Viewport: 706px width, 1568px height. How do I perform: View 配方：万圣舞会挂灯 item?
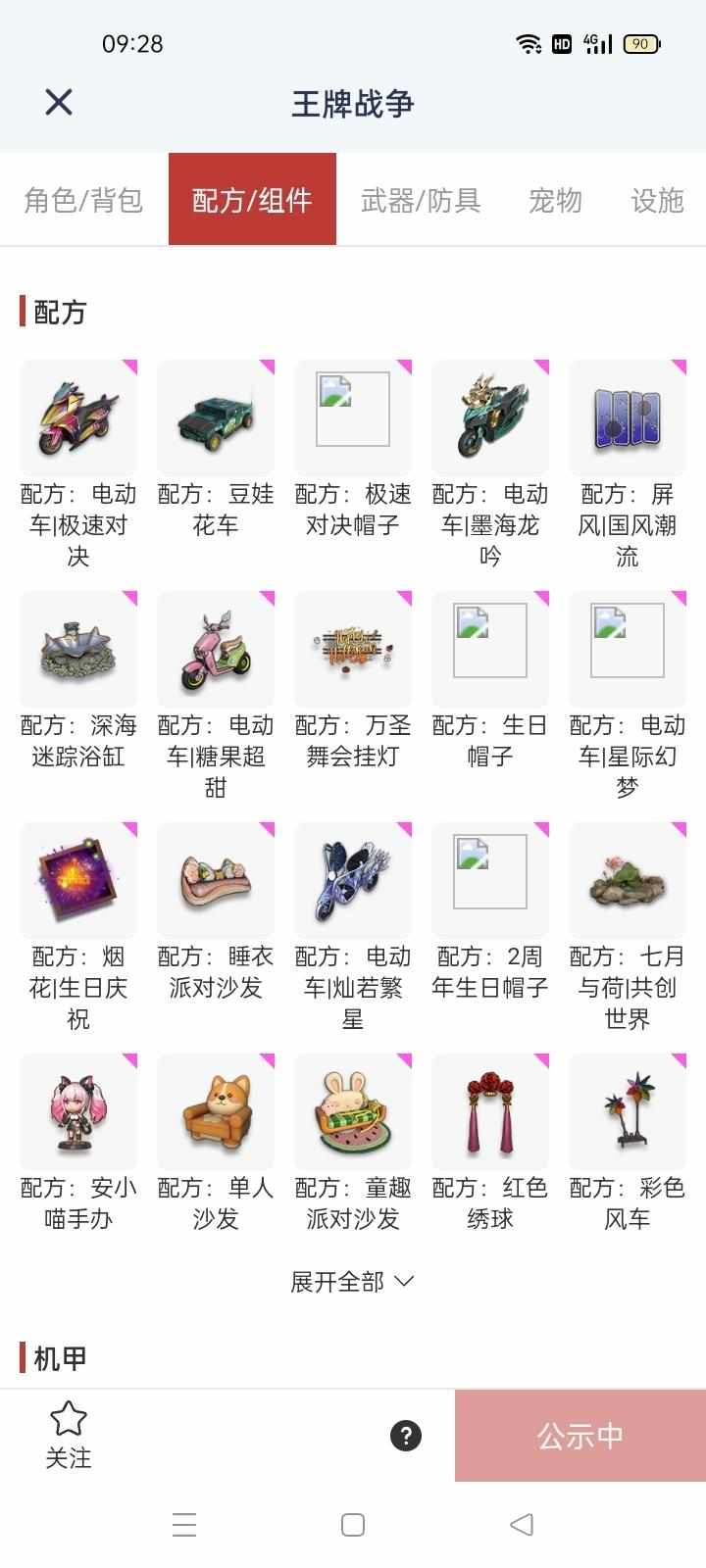point(353,651)
